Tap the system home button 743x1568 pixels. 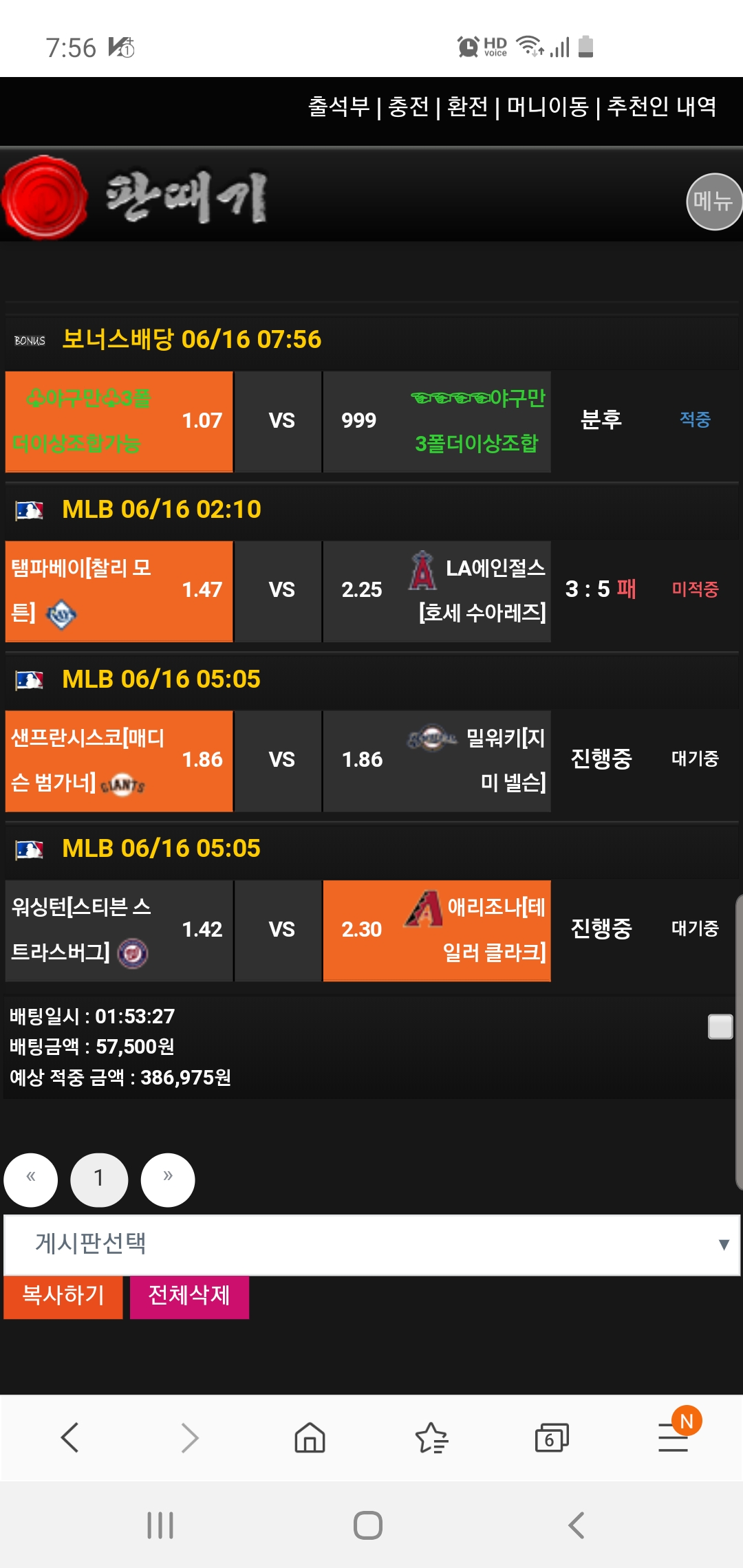[368, 1525]
